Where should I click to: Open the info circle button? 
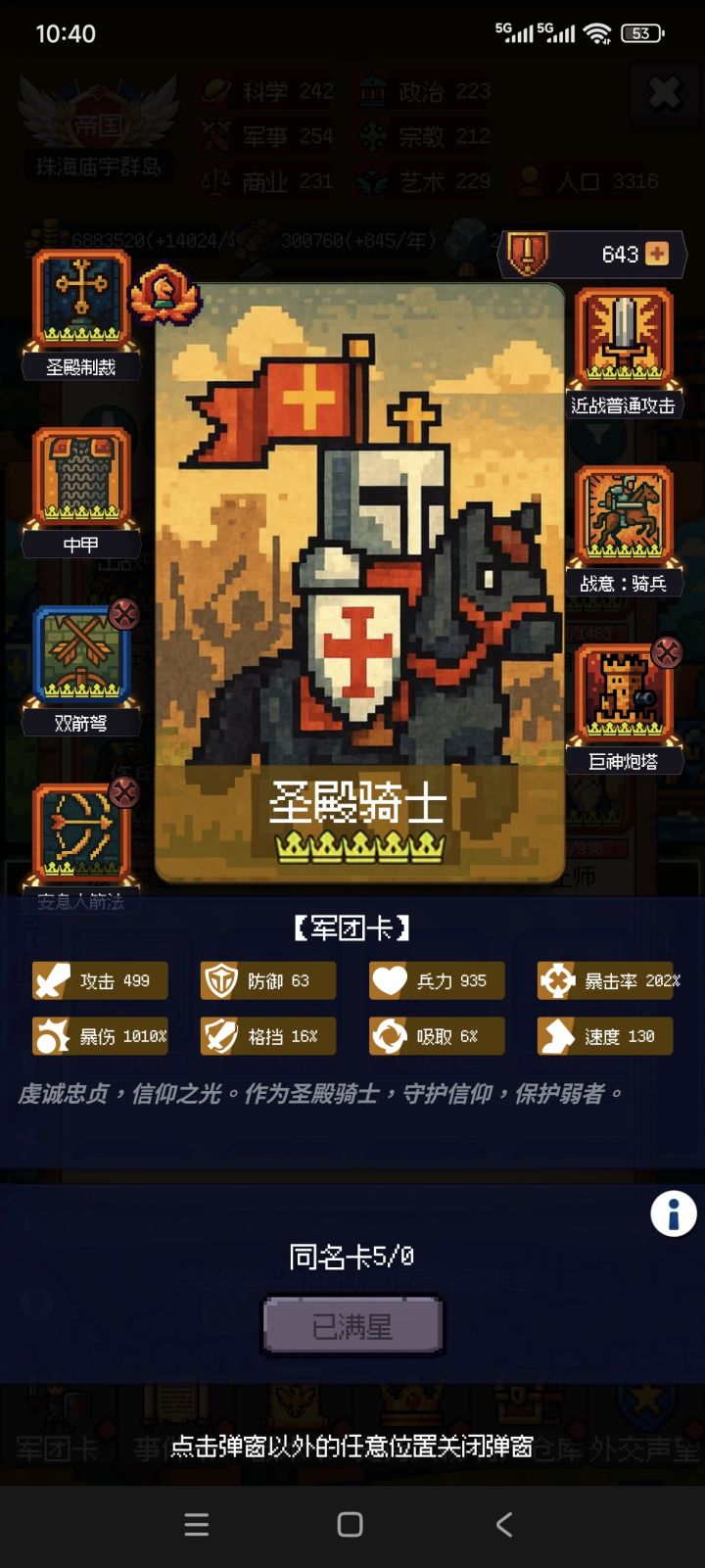click(x=672, y=1212)
